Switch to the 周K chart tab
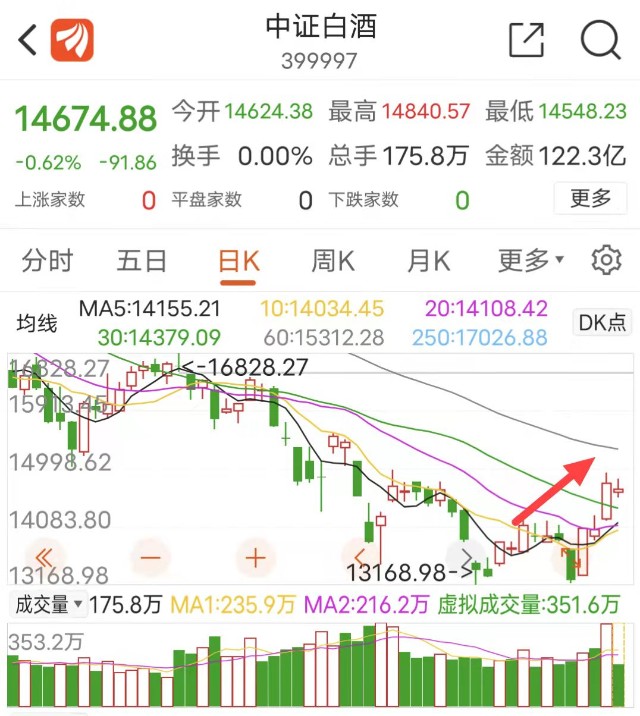Screen dimensions: 640x716 pos(333,261)
